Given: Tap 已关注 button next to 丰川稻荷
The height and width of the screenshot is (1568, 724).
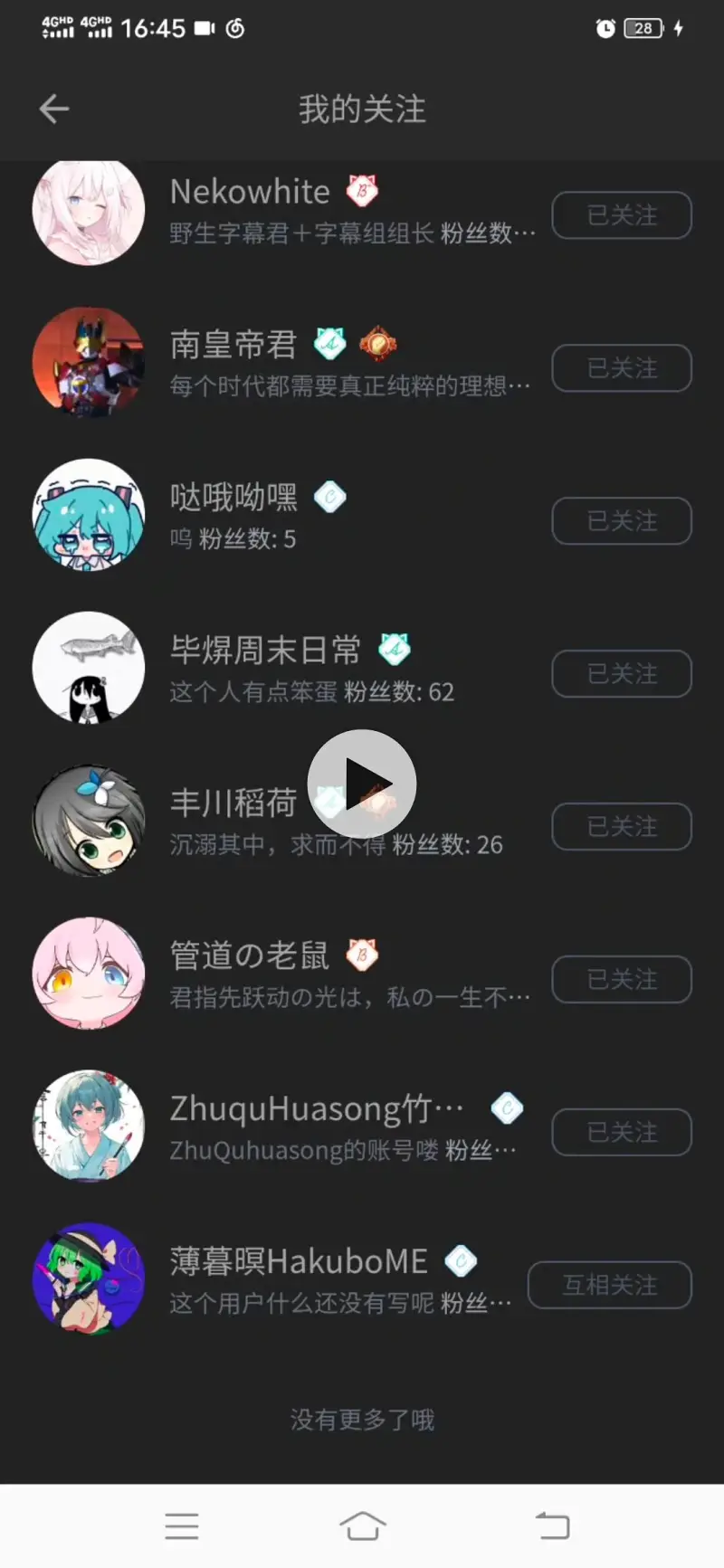Looking at the screenshot, I should click(x=622, y=827).
